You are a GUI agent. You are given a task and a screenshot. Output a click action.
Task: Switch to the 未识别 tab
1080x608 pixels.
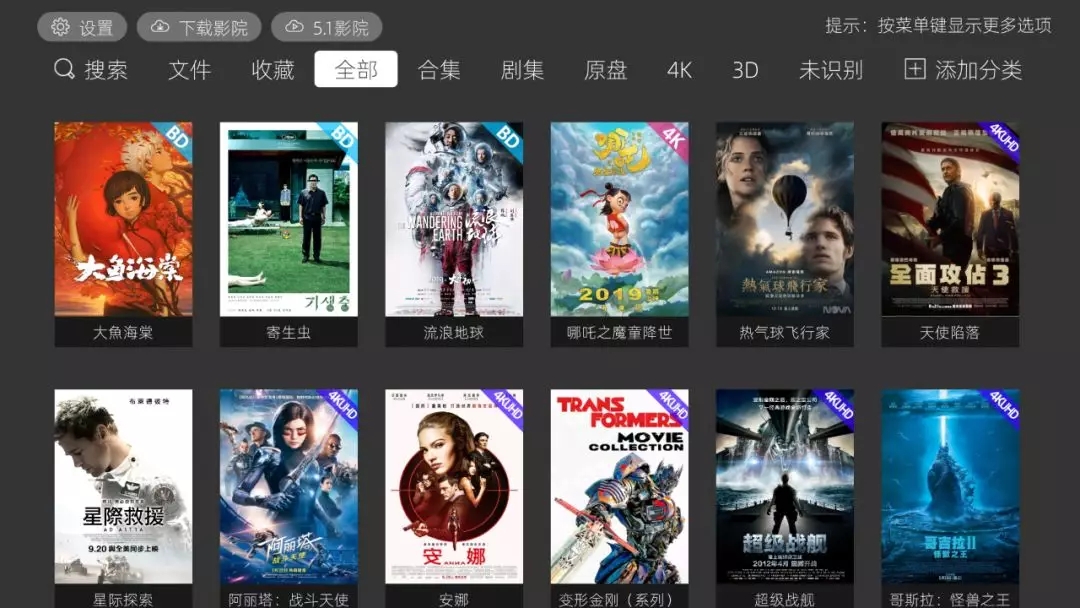830,70
